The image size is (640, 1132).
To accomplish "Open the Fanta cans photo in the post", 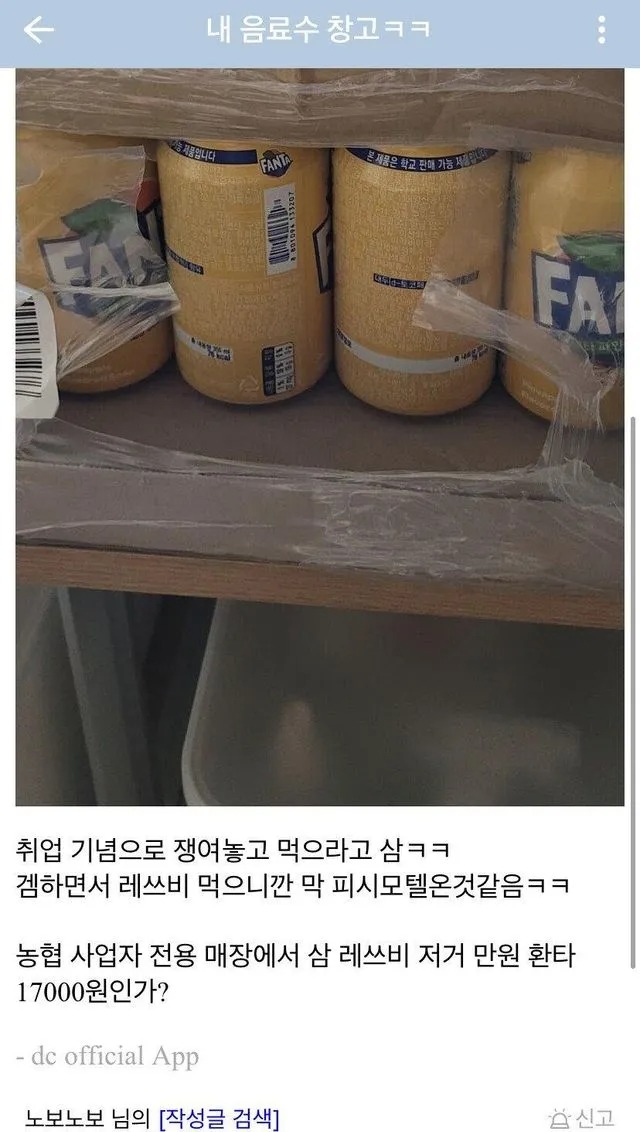I will point(319,436).
